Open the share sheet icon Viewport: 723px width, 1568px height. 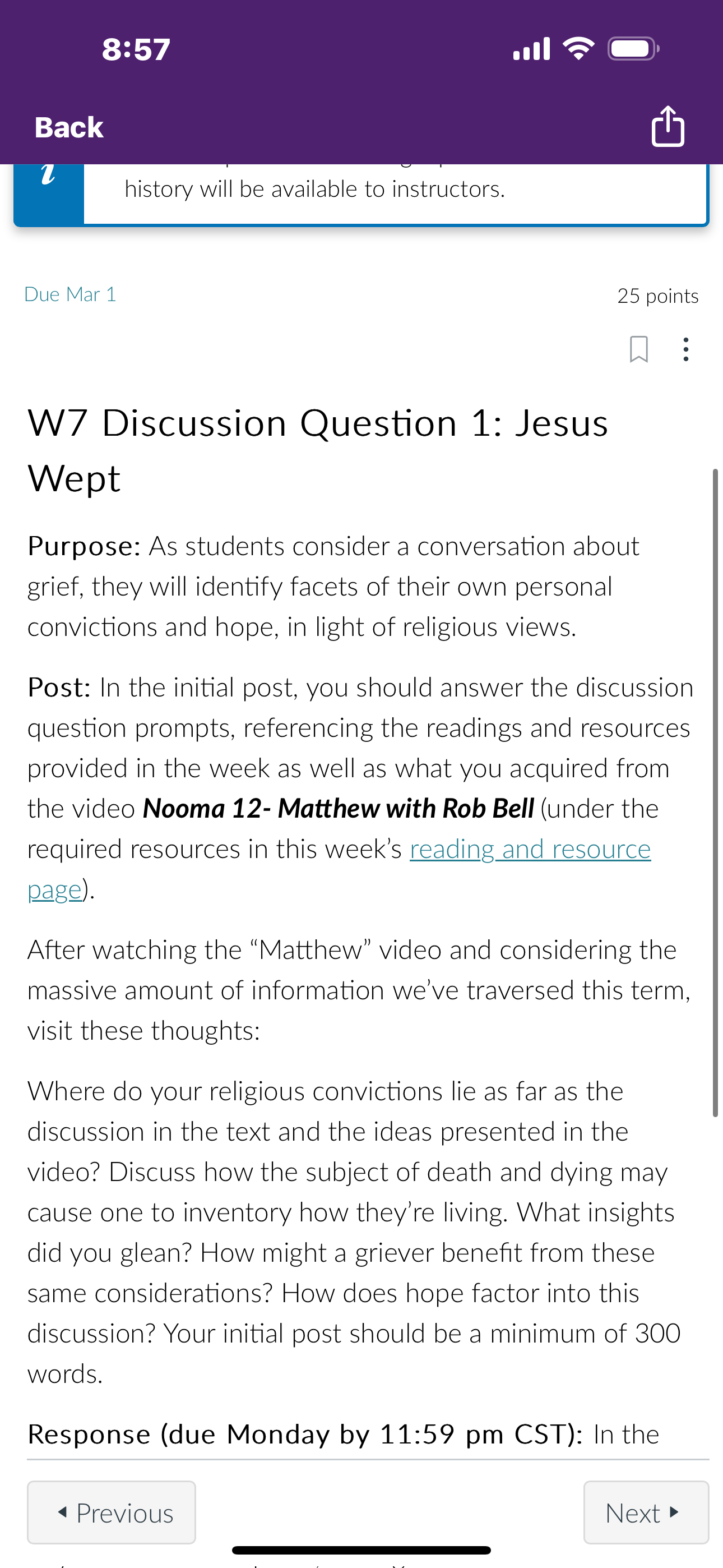(x=668, y=126)
